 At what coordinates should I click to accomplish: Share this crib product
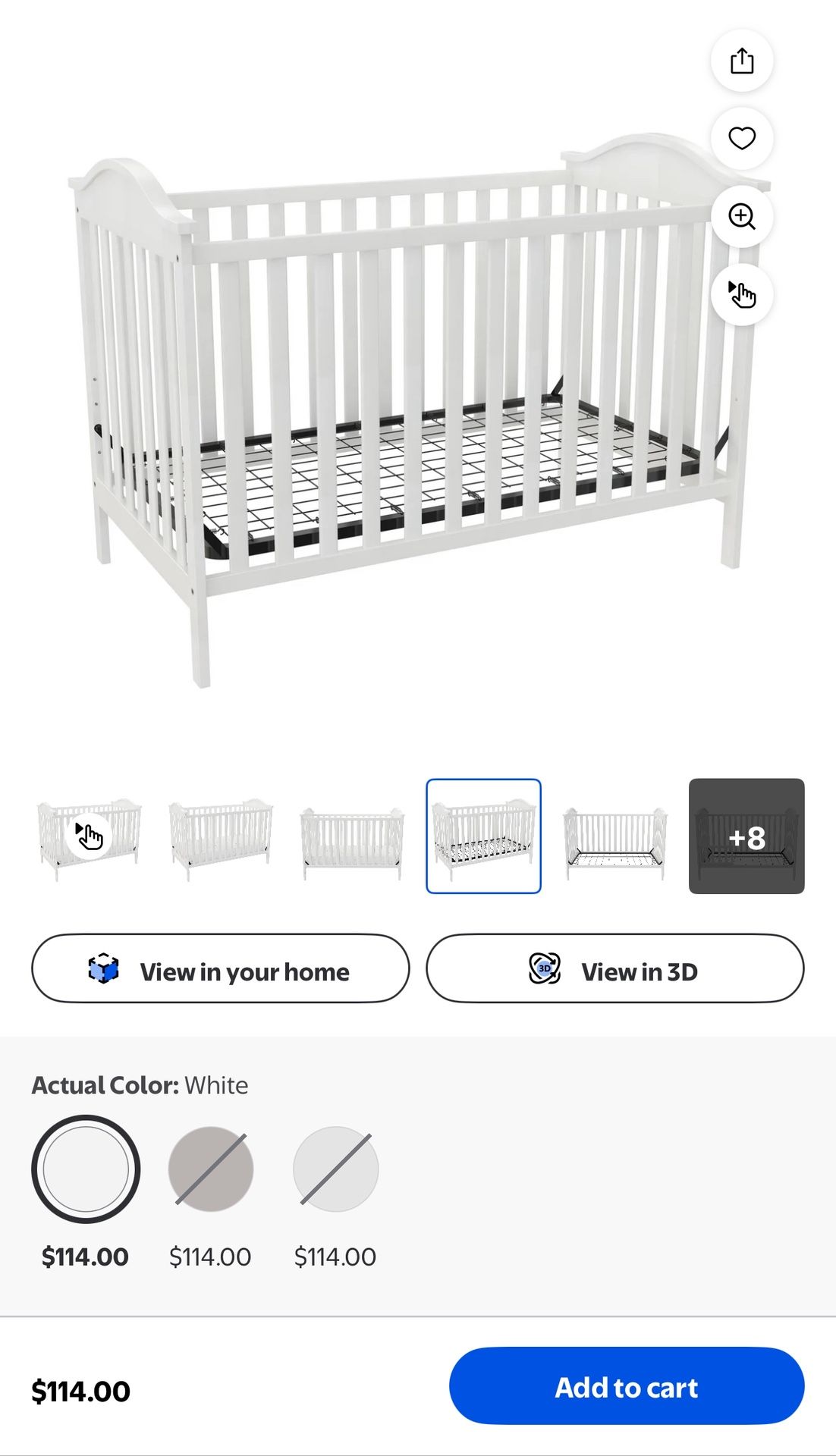pos(741,61)
